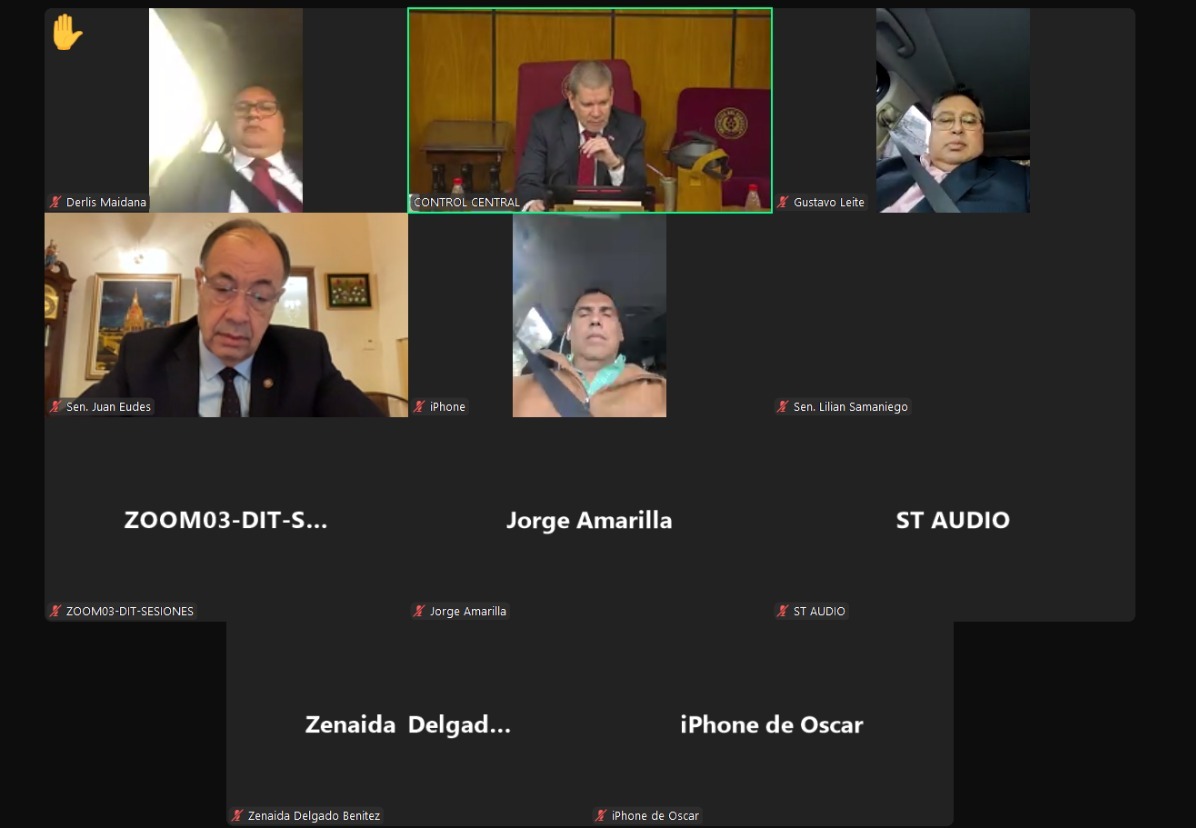This screenshot has width=1196, height=828.
Task: Select the ST AUDIO participant tile
Action: point(953,519)
